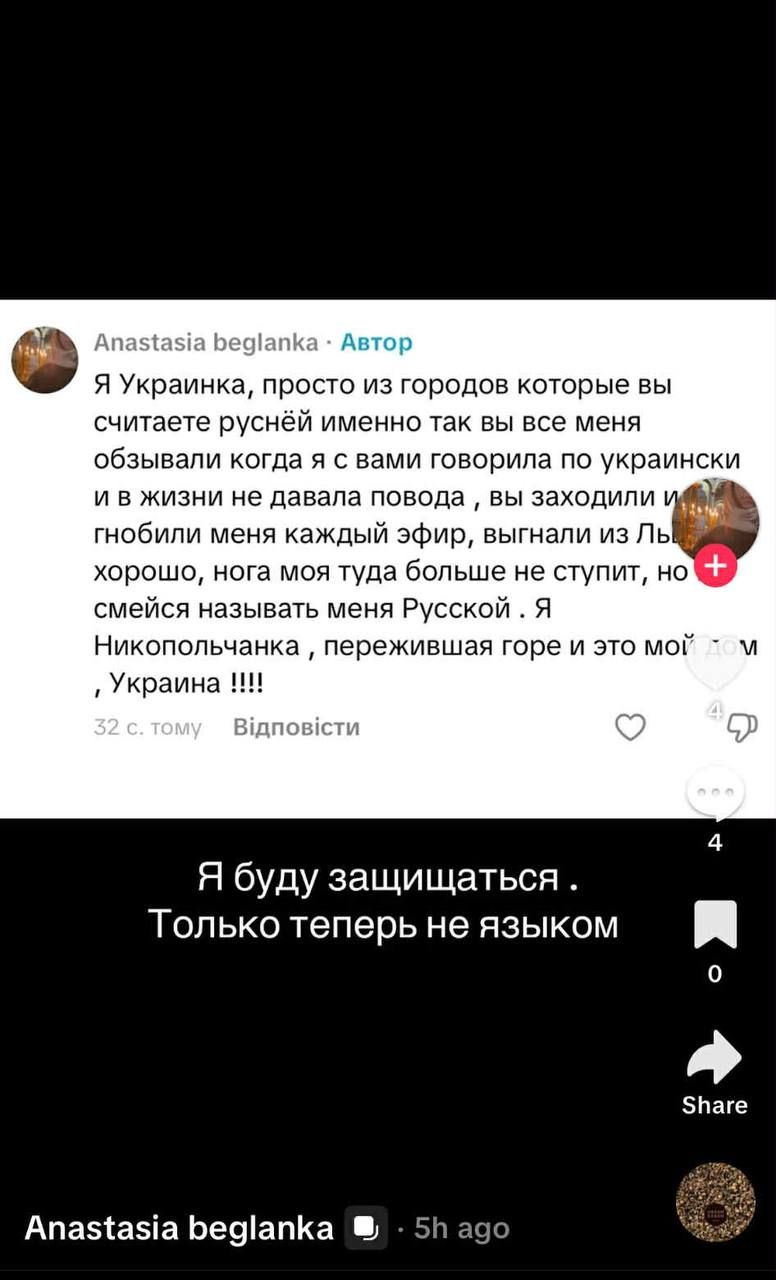Bookmark this post
This screenshot has height=1280, width=776.
[x=715, y=924]
